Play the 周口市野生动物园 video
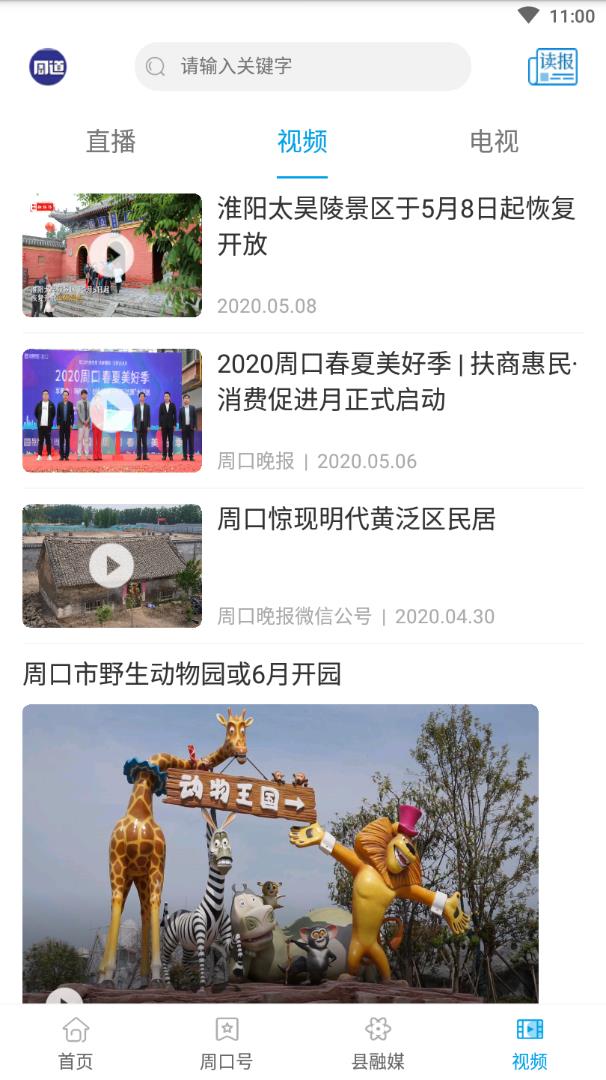 tap(280, 850)
